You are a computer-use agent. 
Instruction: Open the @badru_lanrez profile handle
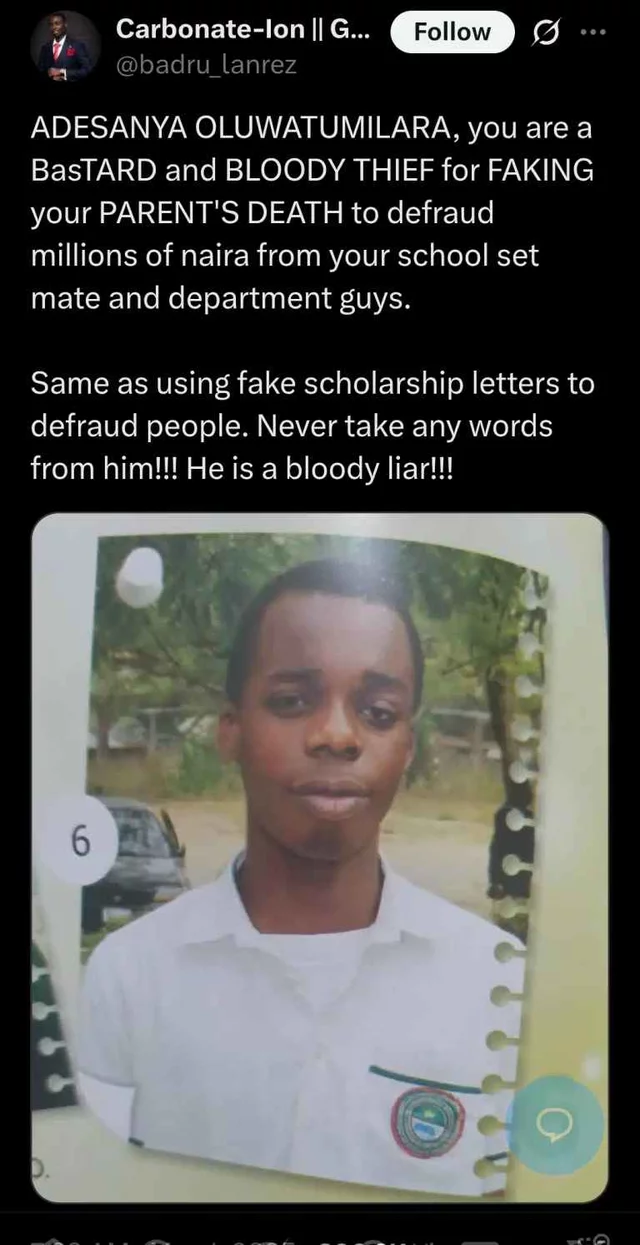[207, 66]
